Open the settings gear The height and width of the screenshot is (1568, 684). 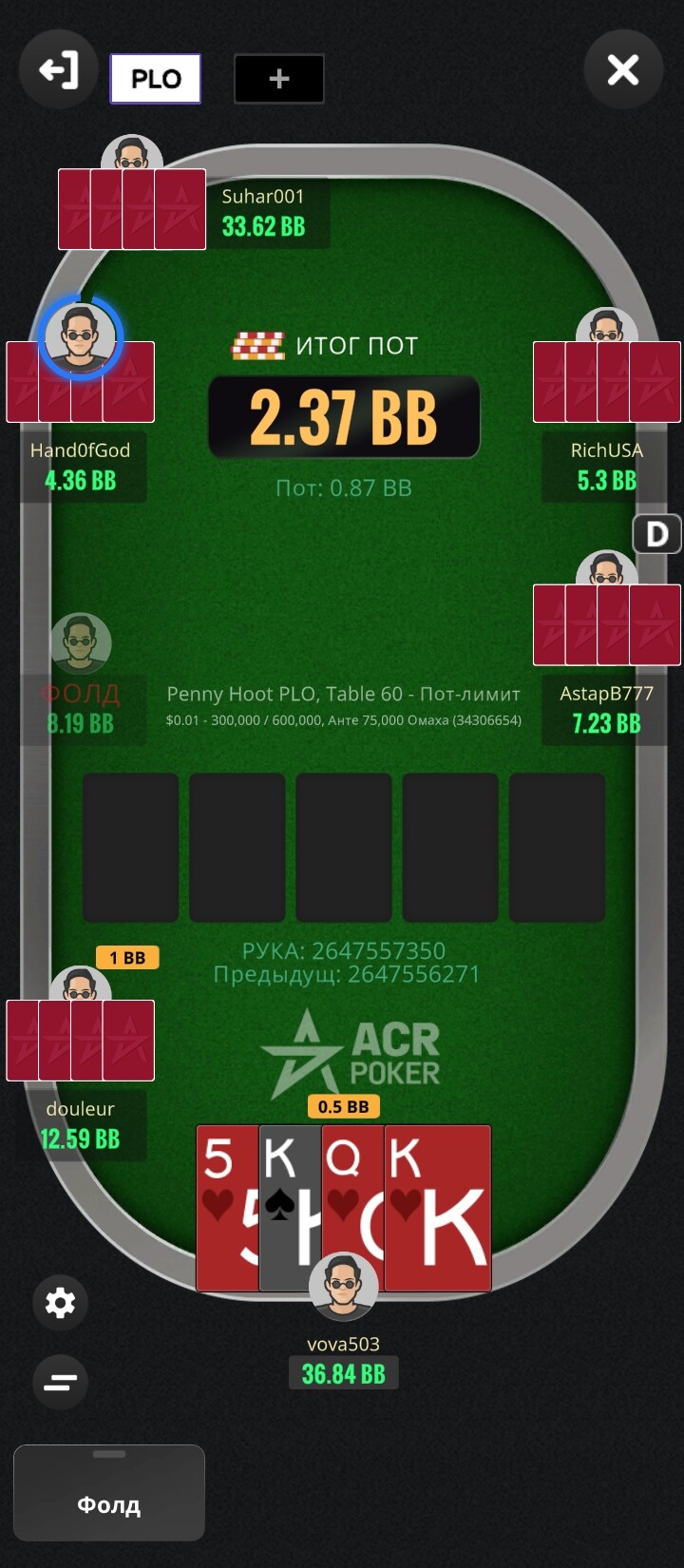tap(60, 1303)
